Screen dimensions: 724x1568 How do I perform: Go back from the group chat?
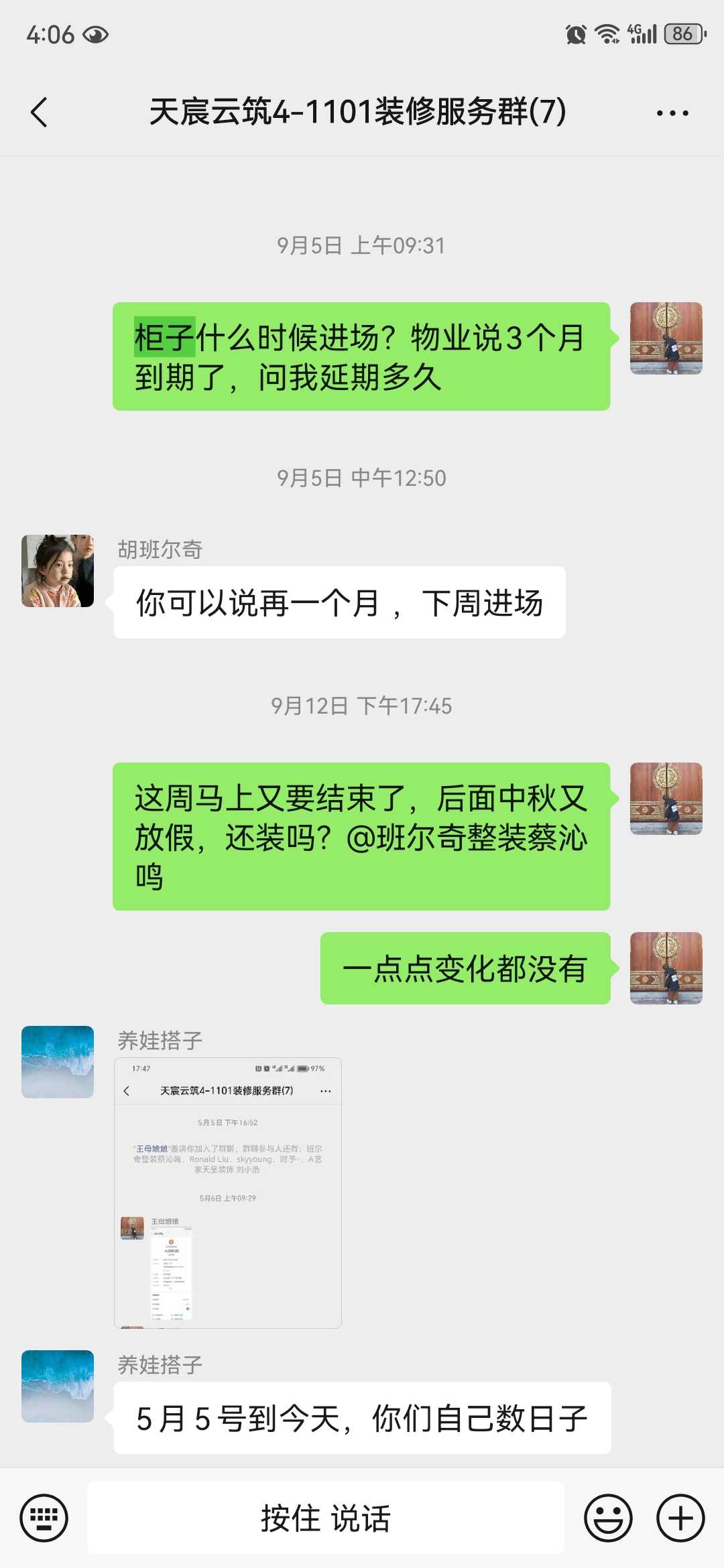pos(39,112)
